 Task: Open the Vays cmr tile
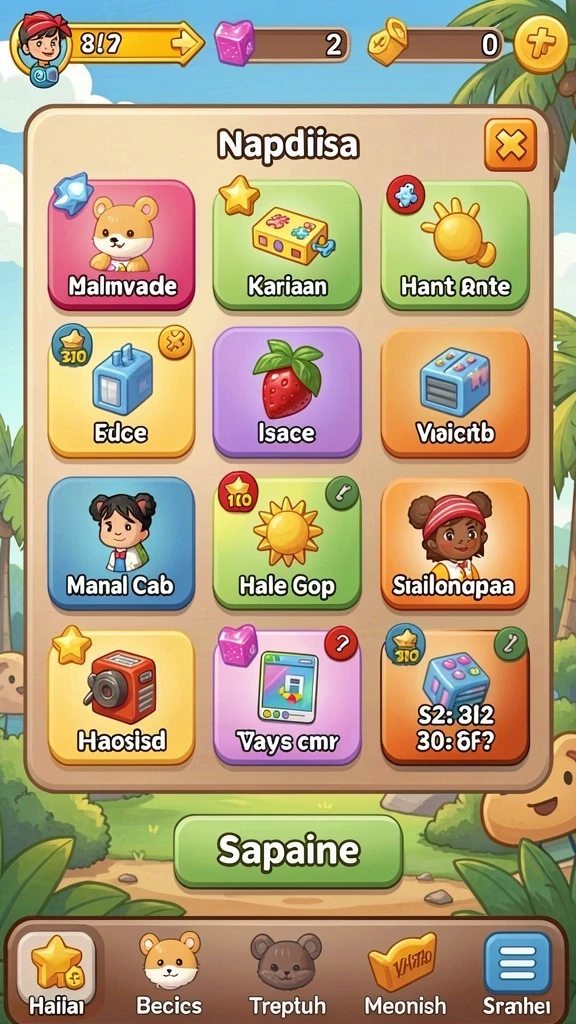[287, 697]
